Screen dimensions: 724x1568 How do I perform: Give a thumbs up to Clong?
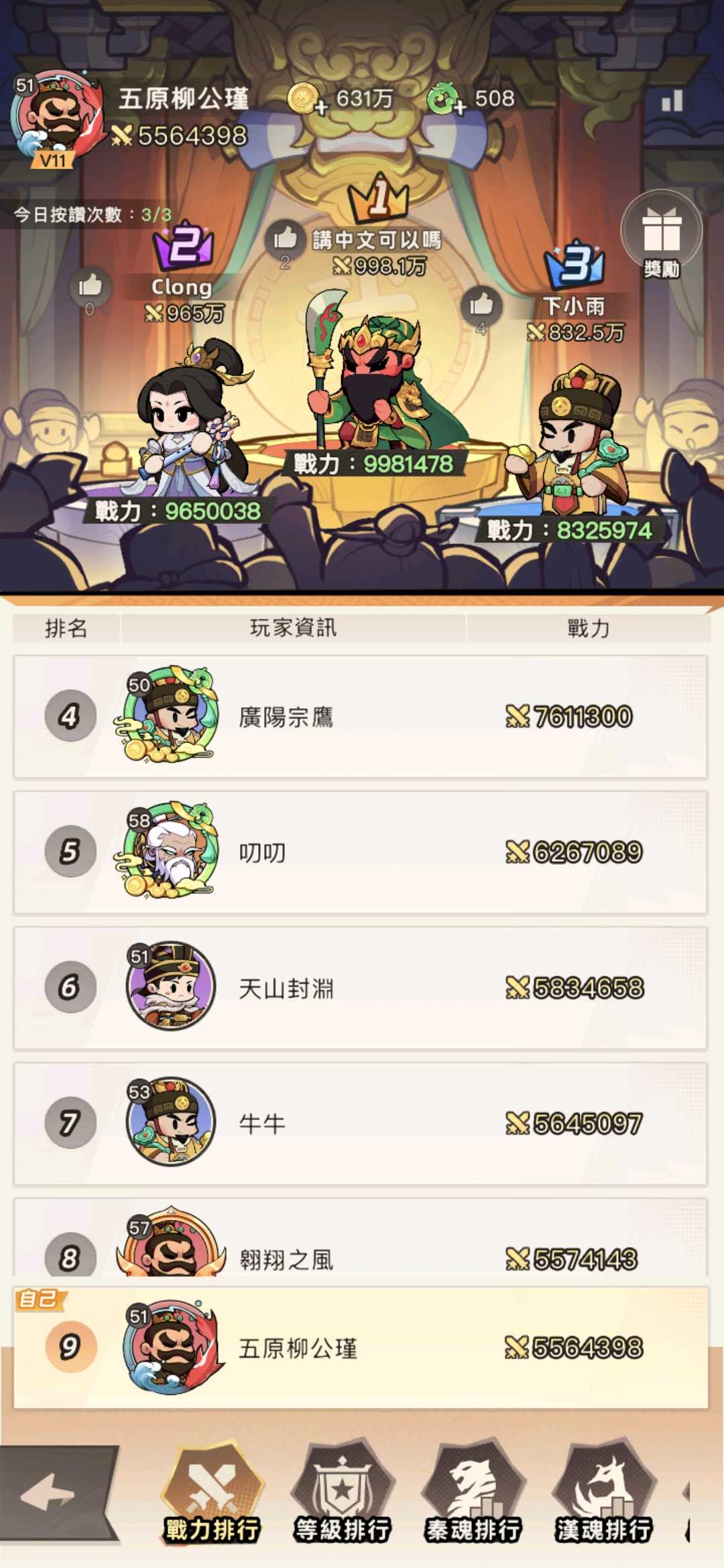(x=90, y=286)
